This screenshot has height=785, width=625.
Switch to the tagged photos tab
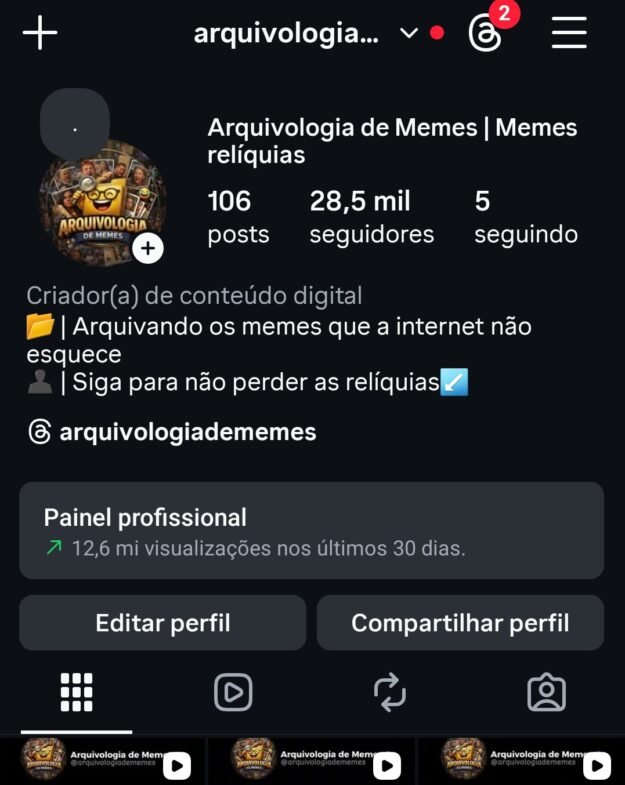546,692
